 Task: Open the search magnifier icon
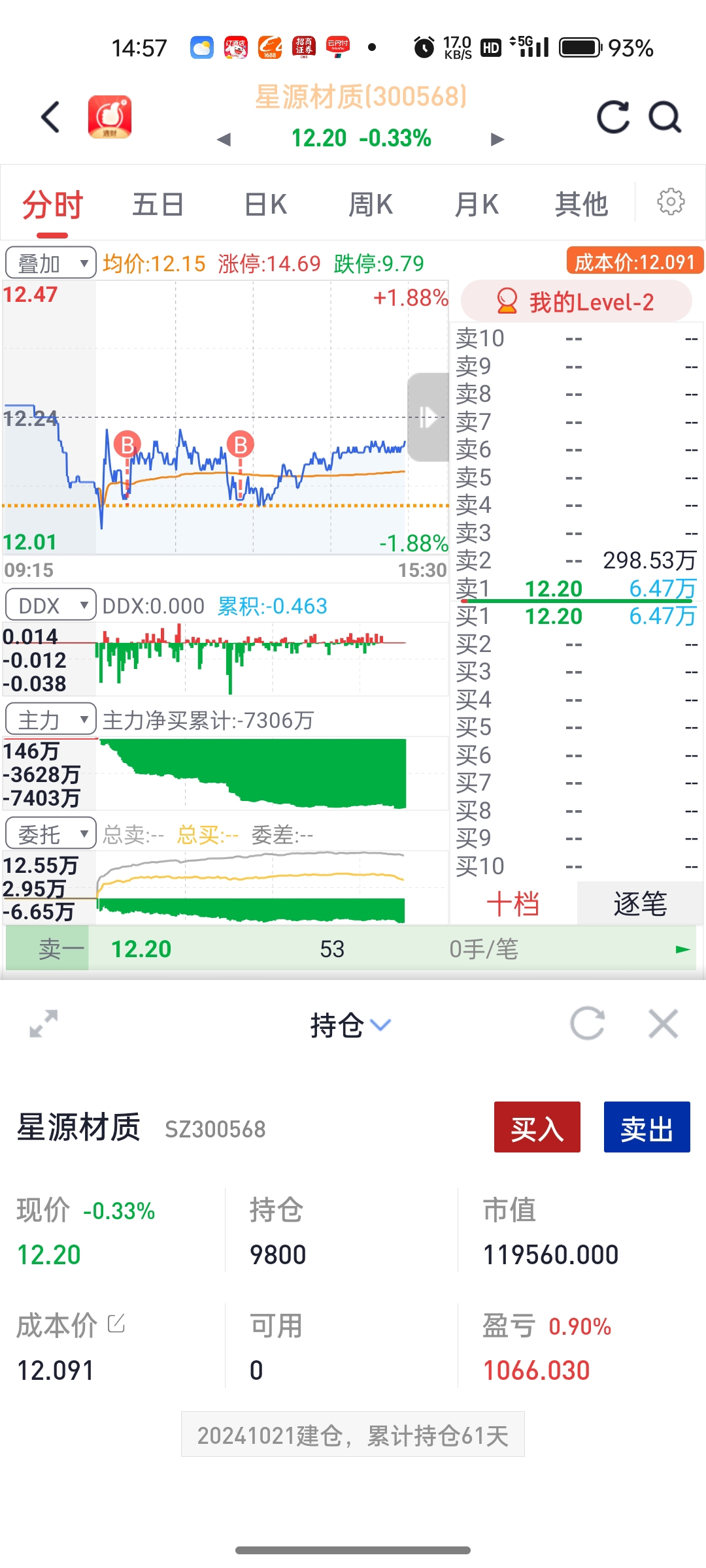[665, 118]
